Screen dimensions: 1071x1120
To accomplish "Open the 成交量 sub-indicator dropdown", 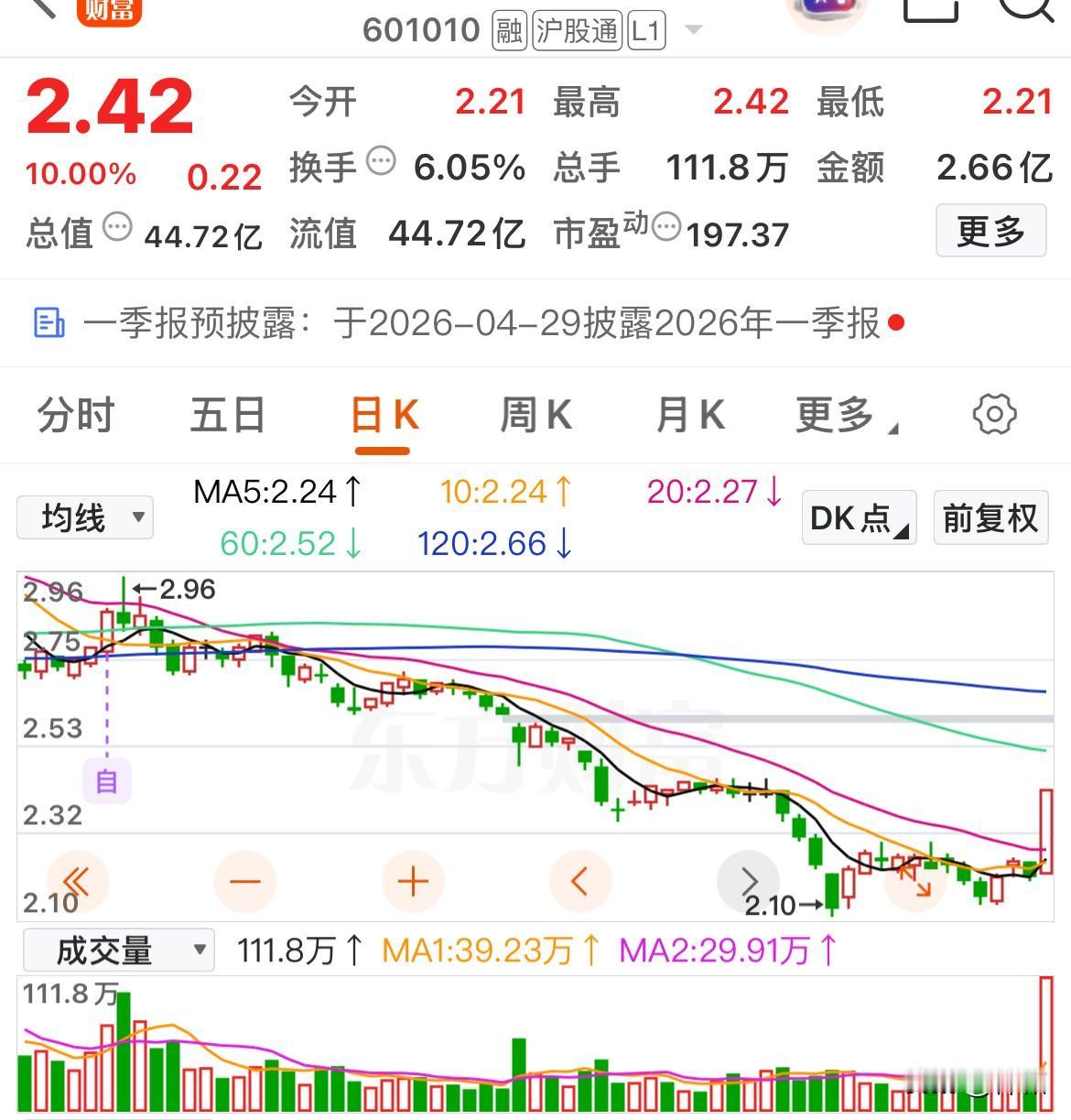I will coord(118,951).
